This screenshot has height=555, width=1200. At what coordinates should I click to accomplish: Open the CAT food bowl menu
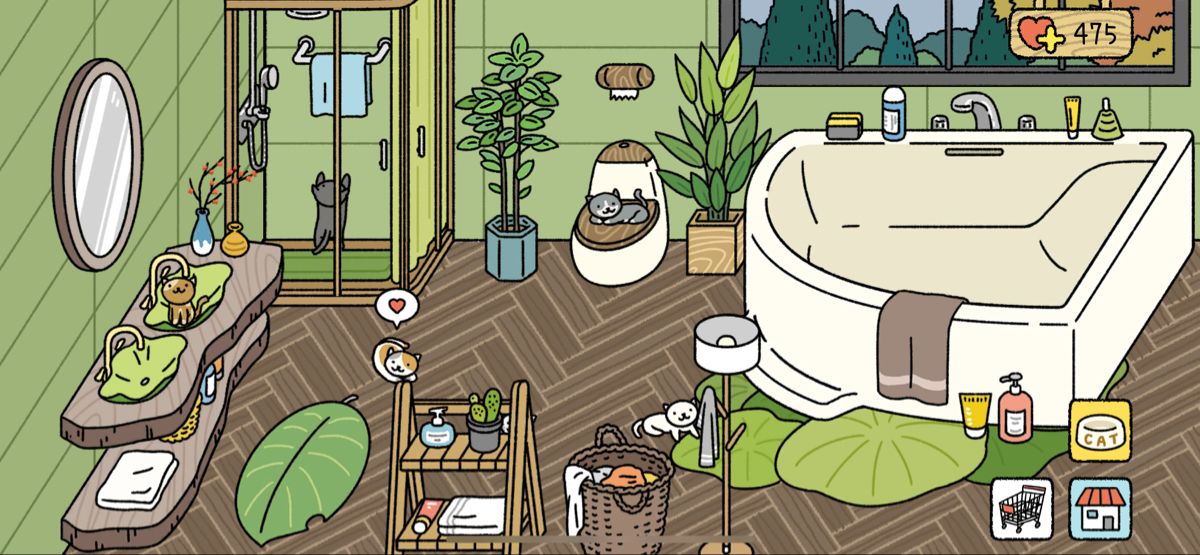(1099, 431)
